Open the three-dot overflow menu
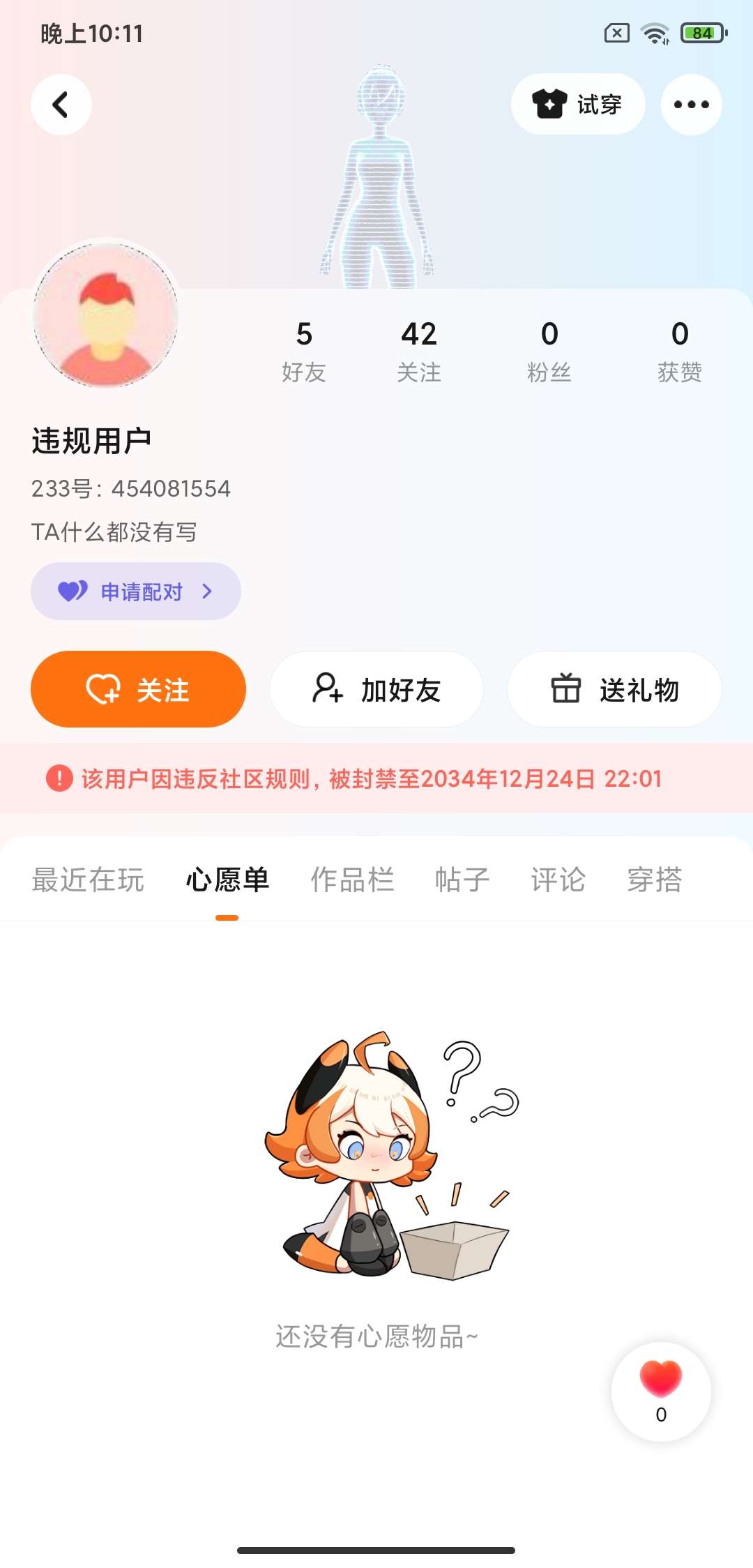The width and height of the screenshot is (753, 1568). (x=691, y=105)
